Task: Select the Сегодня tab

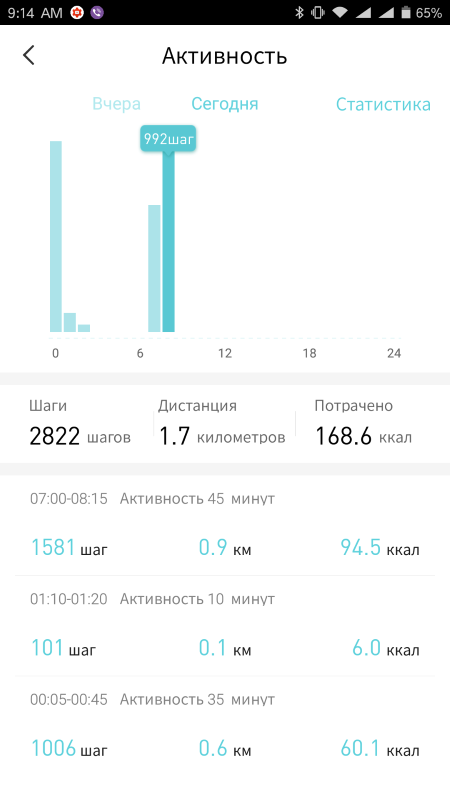Action: pyautogui.click(x=224, y=104)
